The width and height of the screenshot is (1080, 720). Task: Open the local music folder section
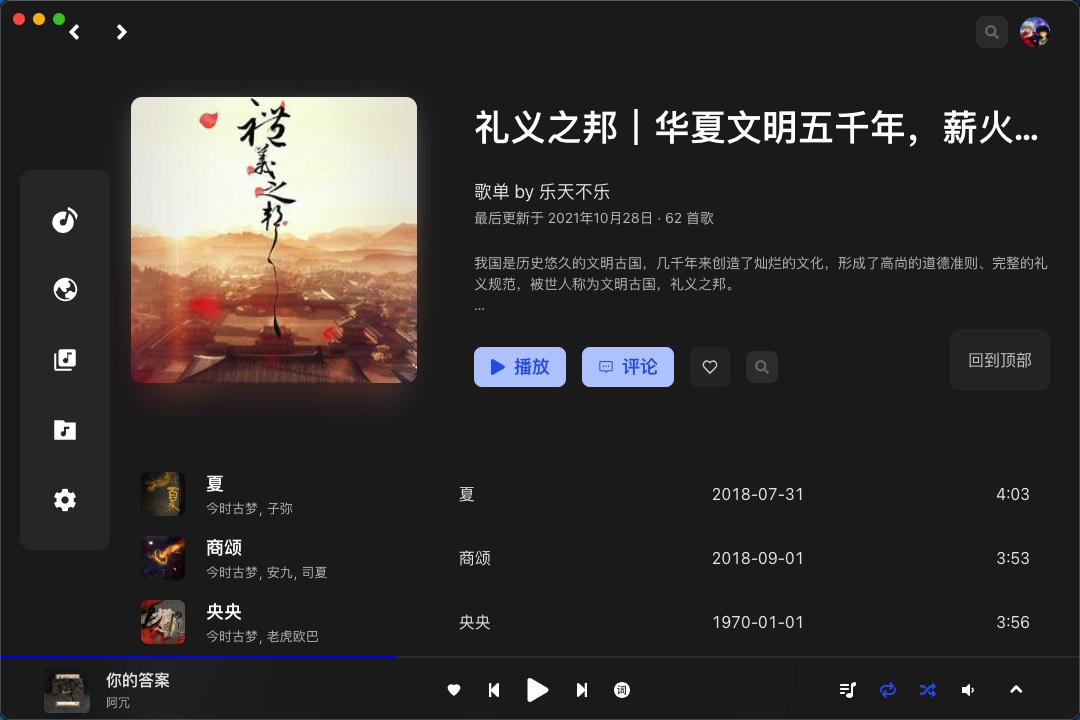coord(65,430)
